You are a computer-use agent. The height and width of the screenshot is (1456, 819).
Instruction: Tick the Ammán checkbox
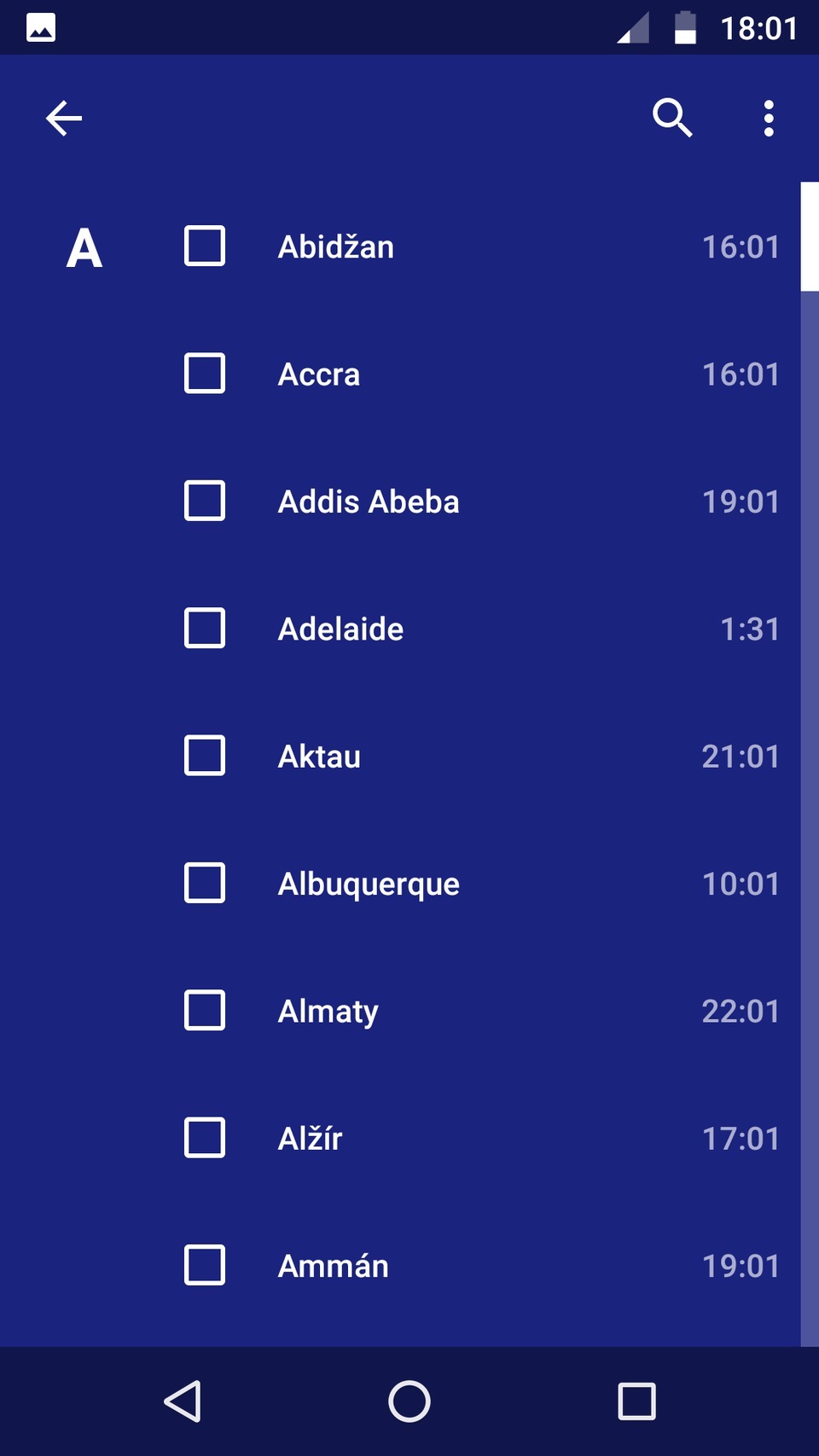(205, 1265)
